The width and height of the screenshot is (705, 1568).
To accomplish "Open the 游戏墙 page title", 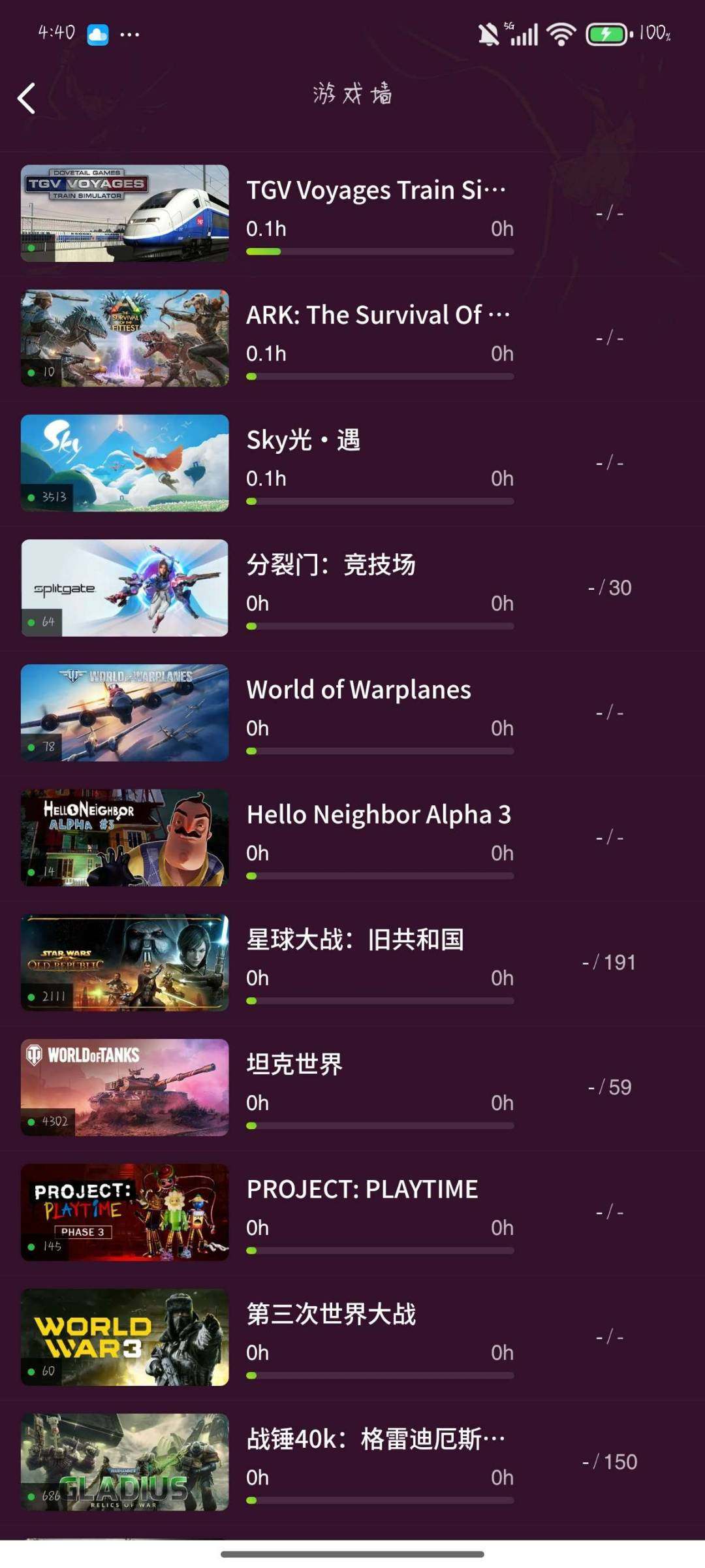I will pyautogui.click(x=352, y=95).
